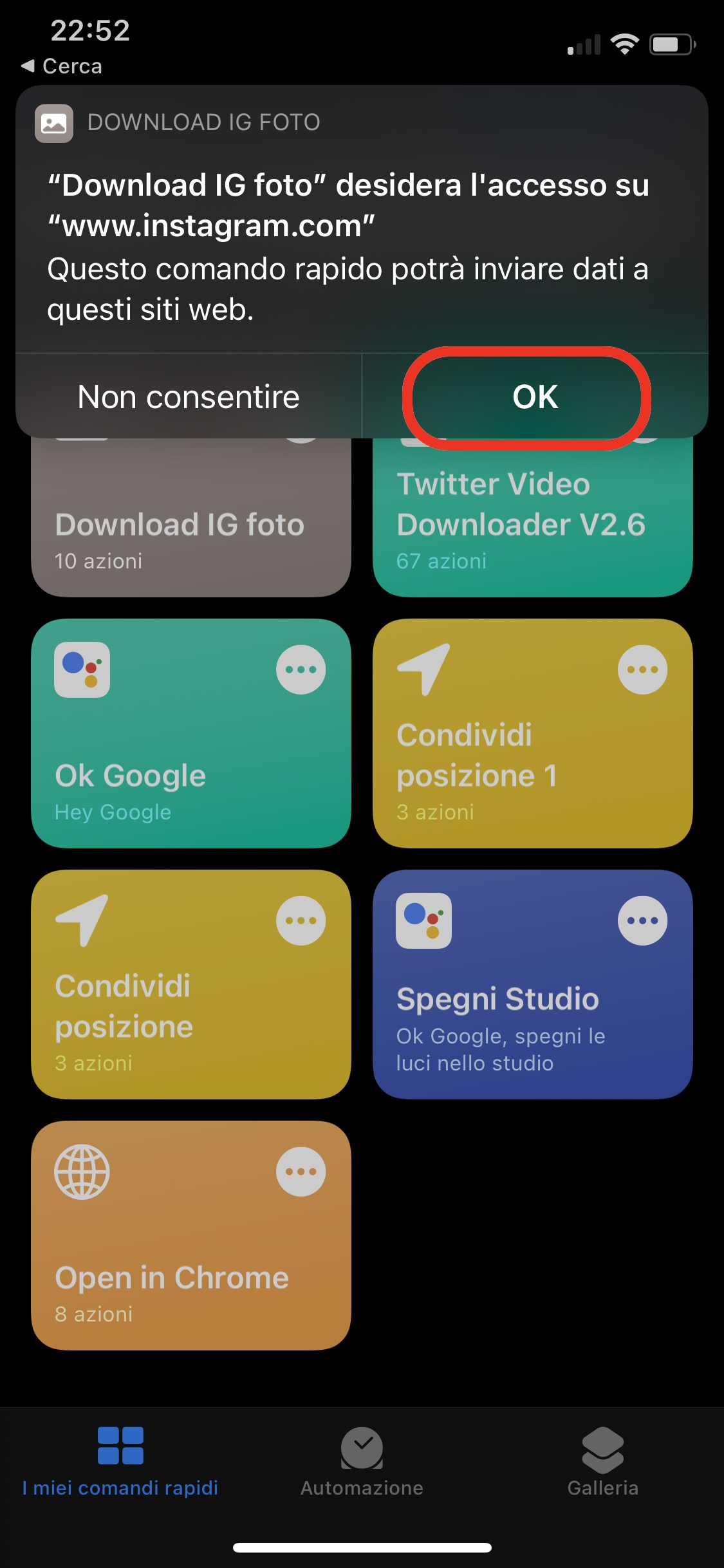This screenshot has height=1568, width=724.
Task: Select the I miei comandi rapidi tab
Action: point(120,1462)
